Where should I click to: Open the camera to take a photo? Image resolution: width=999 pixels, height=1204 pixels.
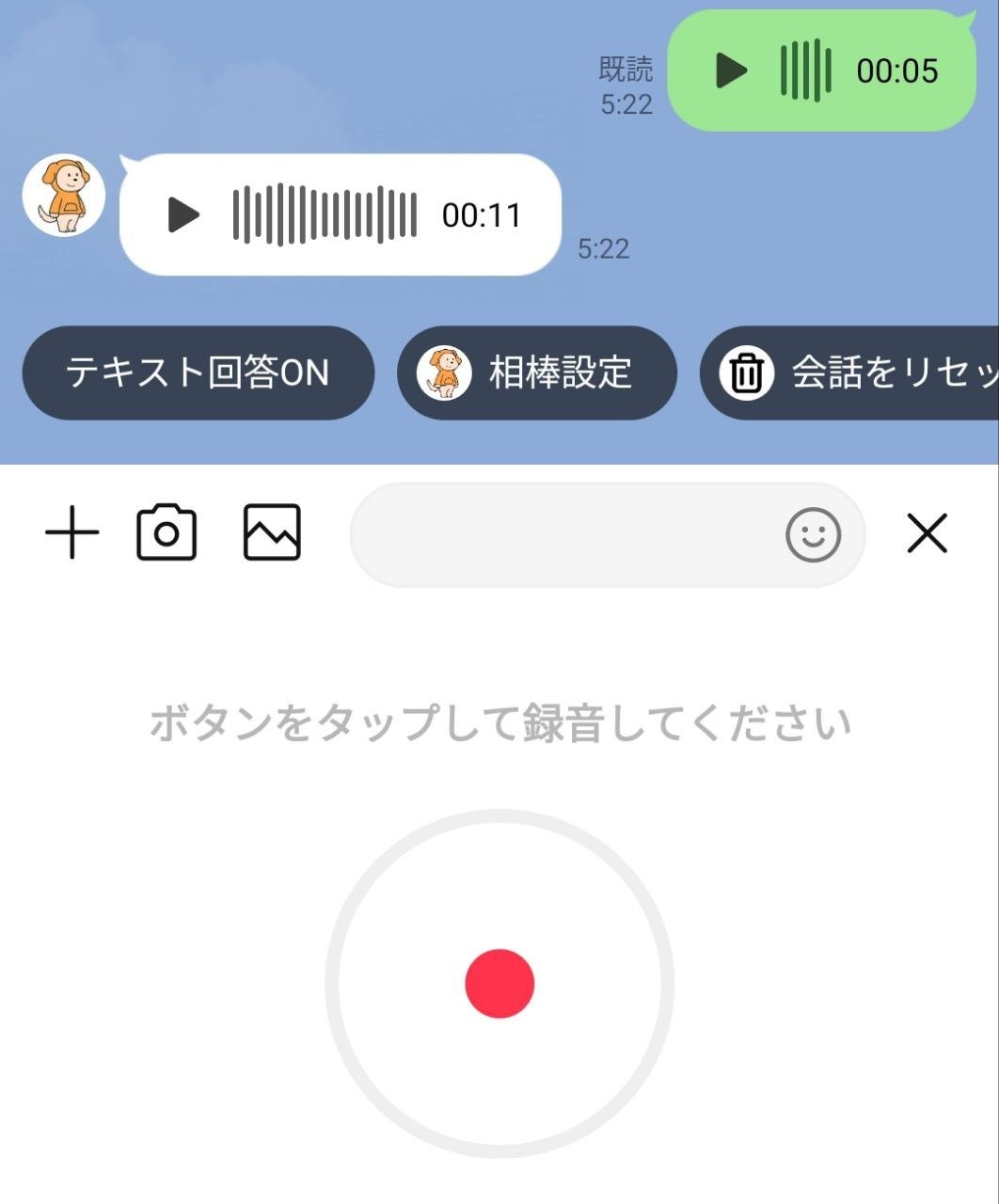pyautogui.click(x=167, y=532)
